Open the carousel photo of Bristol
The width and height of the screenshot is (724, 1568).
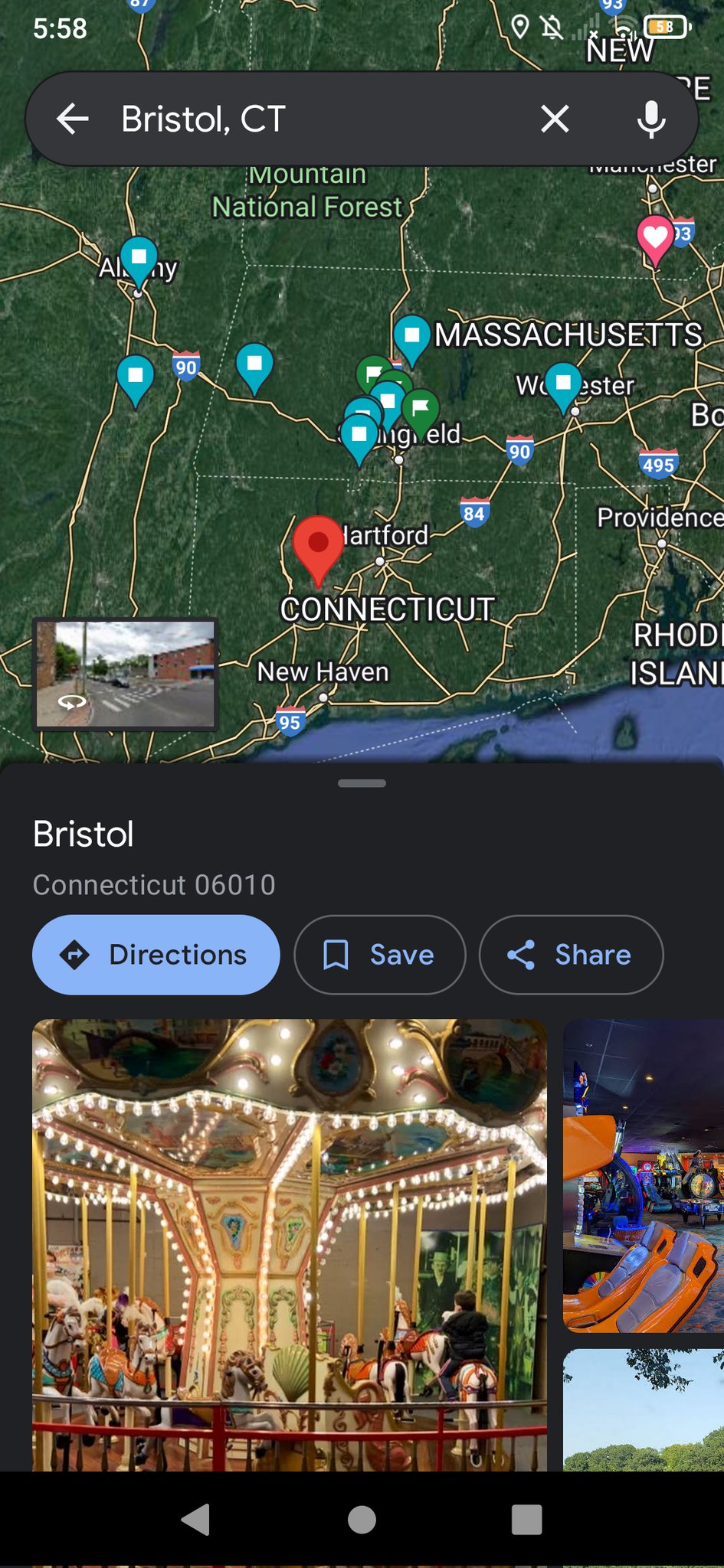tap(290, 1244)
